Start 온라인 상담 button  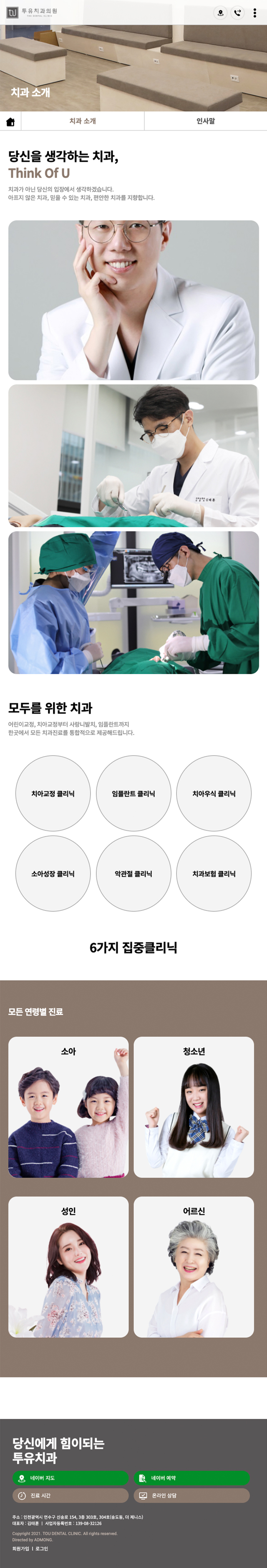(x=191, y=1495)
